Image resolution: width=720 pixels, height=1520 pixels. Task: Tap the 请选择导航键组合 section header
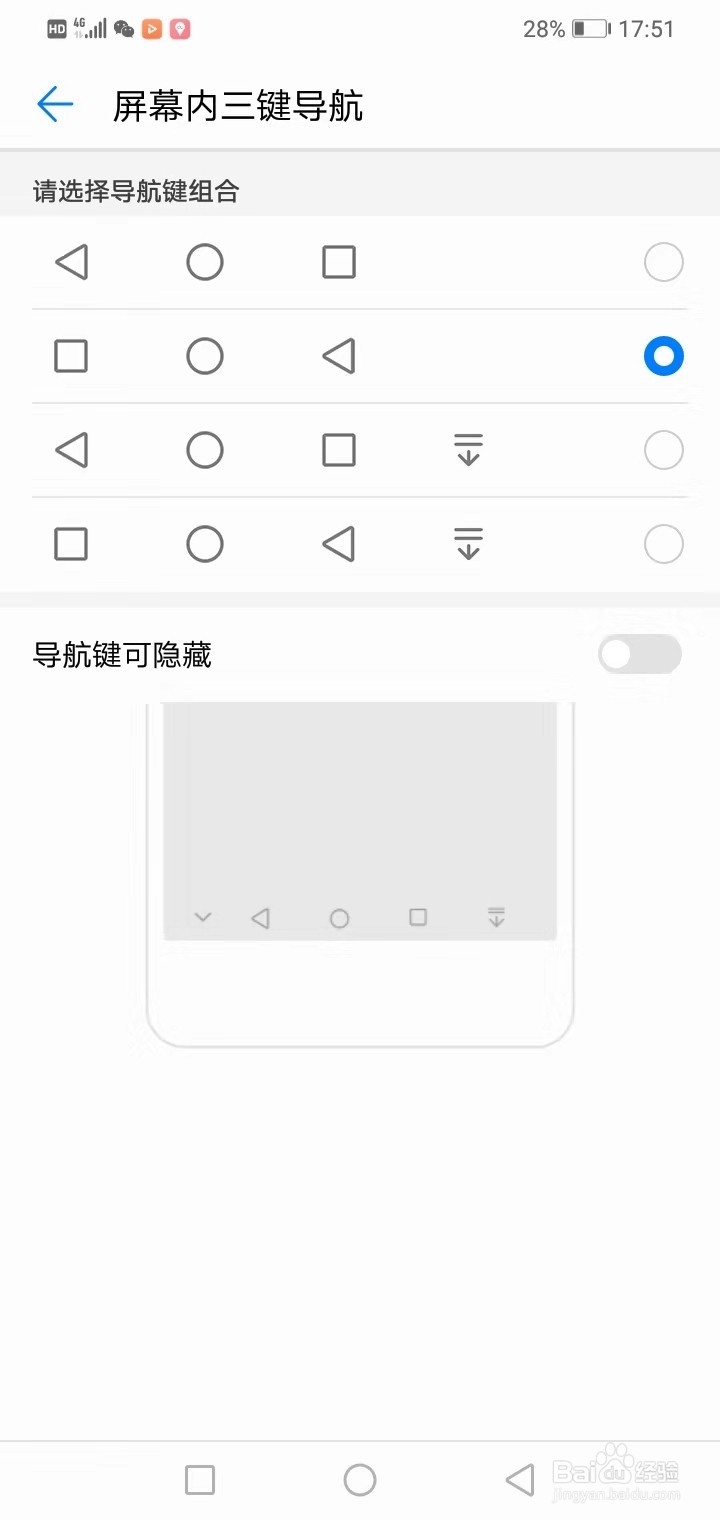coord(135,191)
